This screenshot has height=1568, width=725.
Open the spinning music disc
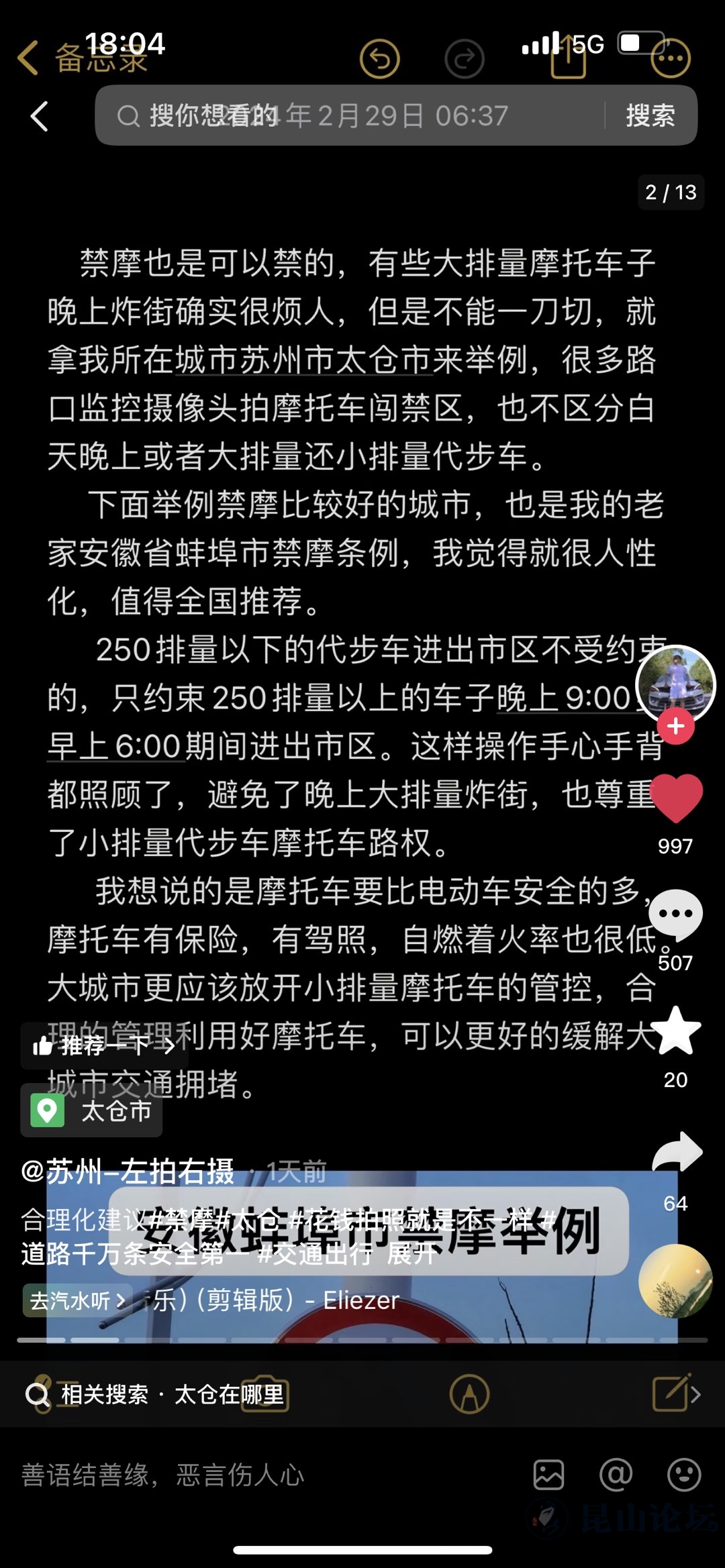point(675,1282)
